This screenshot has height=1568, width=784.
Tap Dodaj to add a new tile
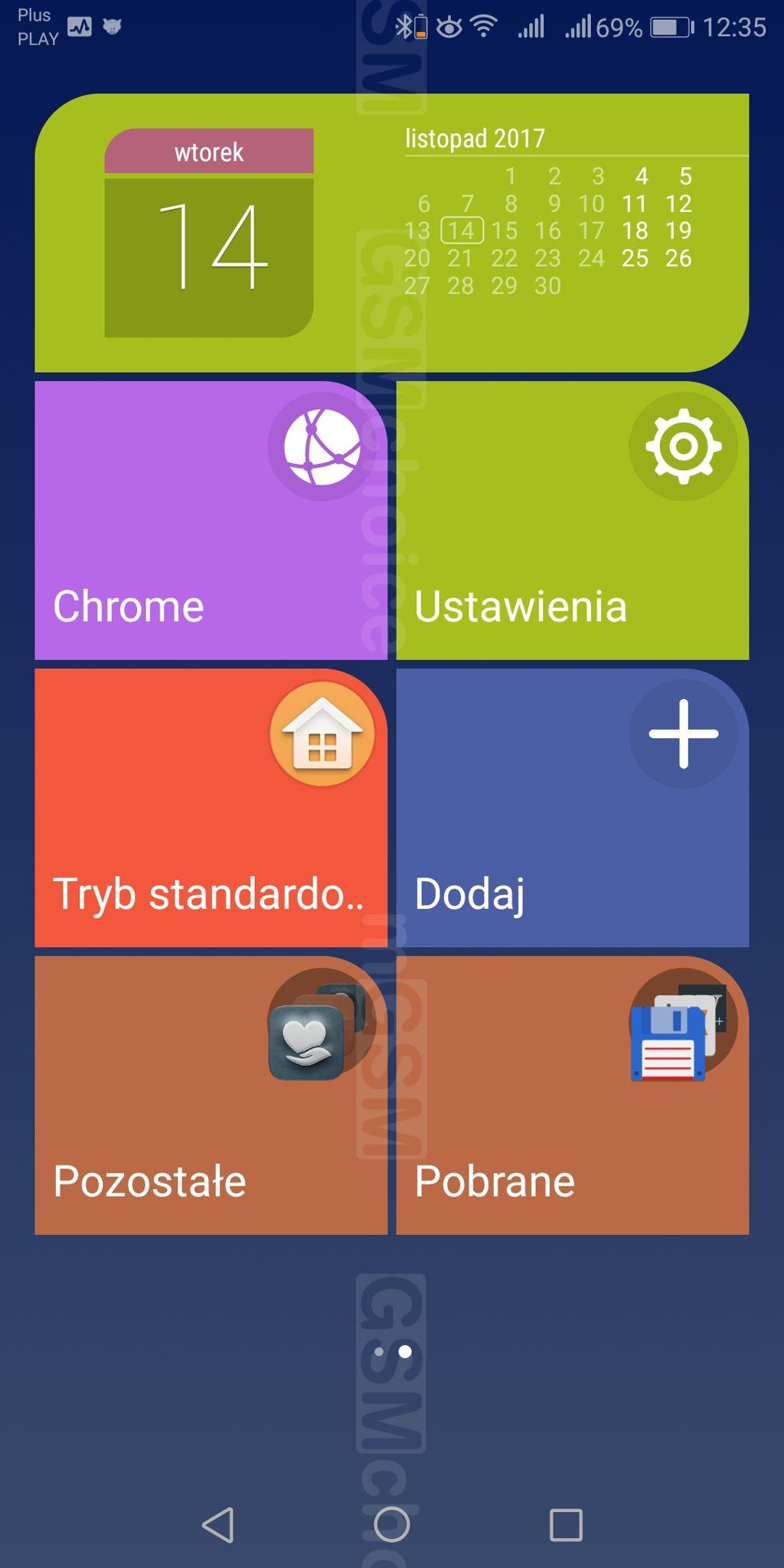pos(572,808)
